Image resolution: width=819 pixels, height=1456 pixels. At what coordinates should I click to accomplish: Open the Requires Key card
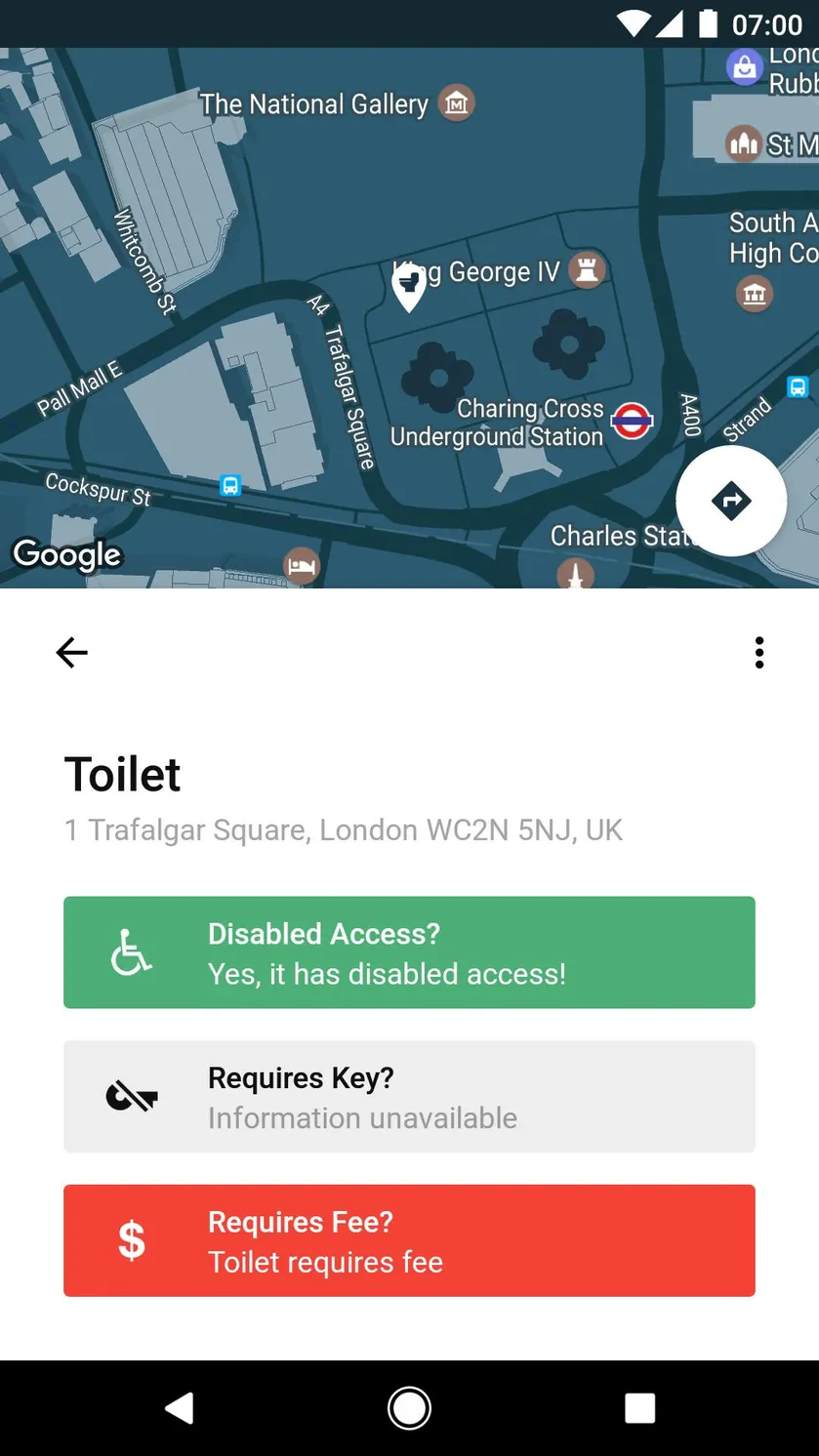point(409,1097)
